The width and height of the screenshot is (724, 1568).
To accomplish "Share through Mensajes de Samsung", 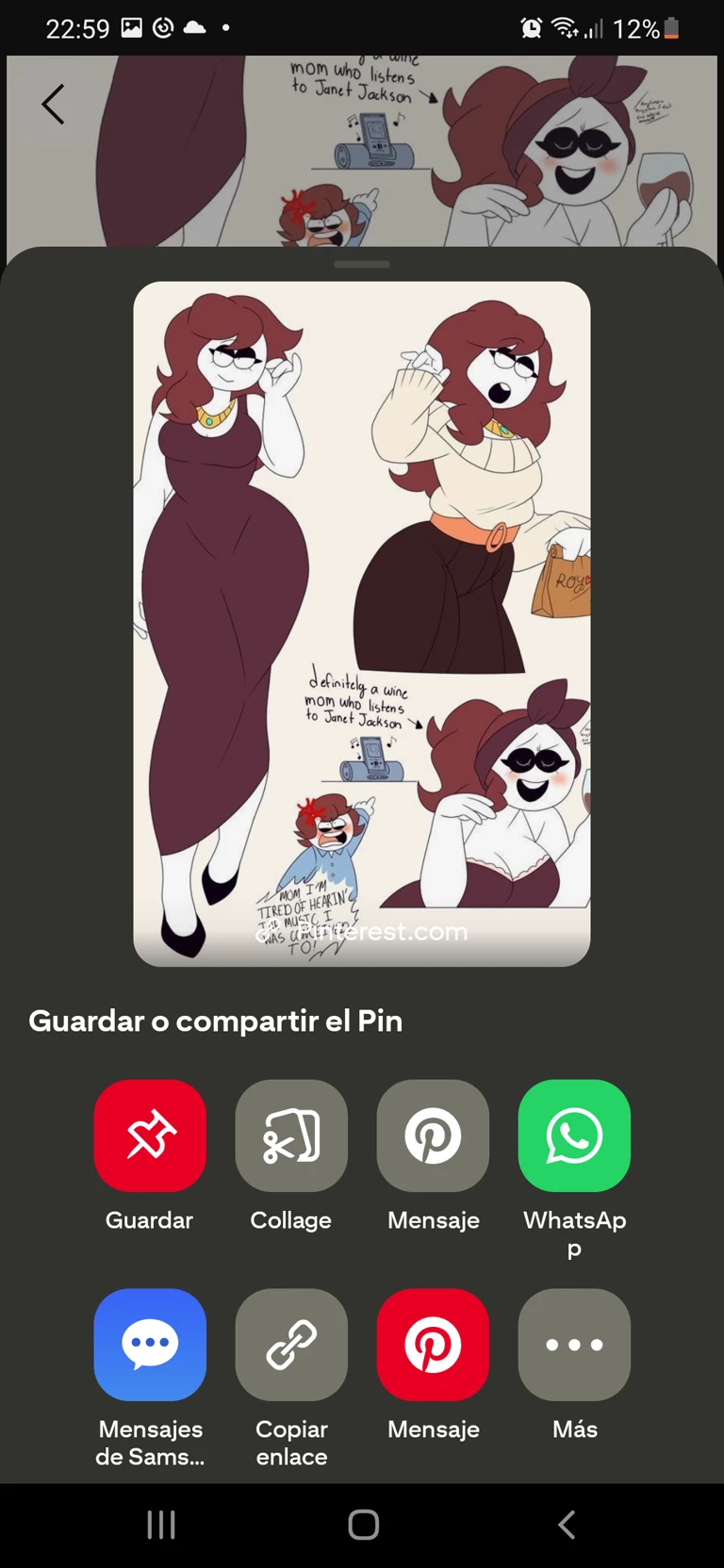I will [150, 1345].
